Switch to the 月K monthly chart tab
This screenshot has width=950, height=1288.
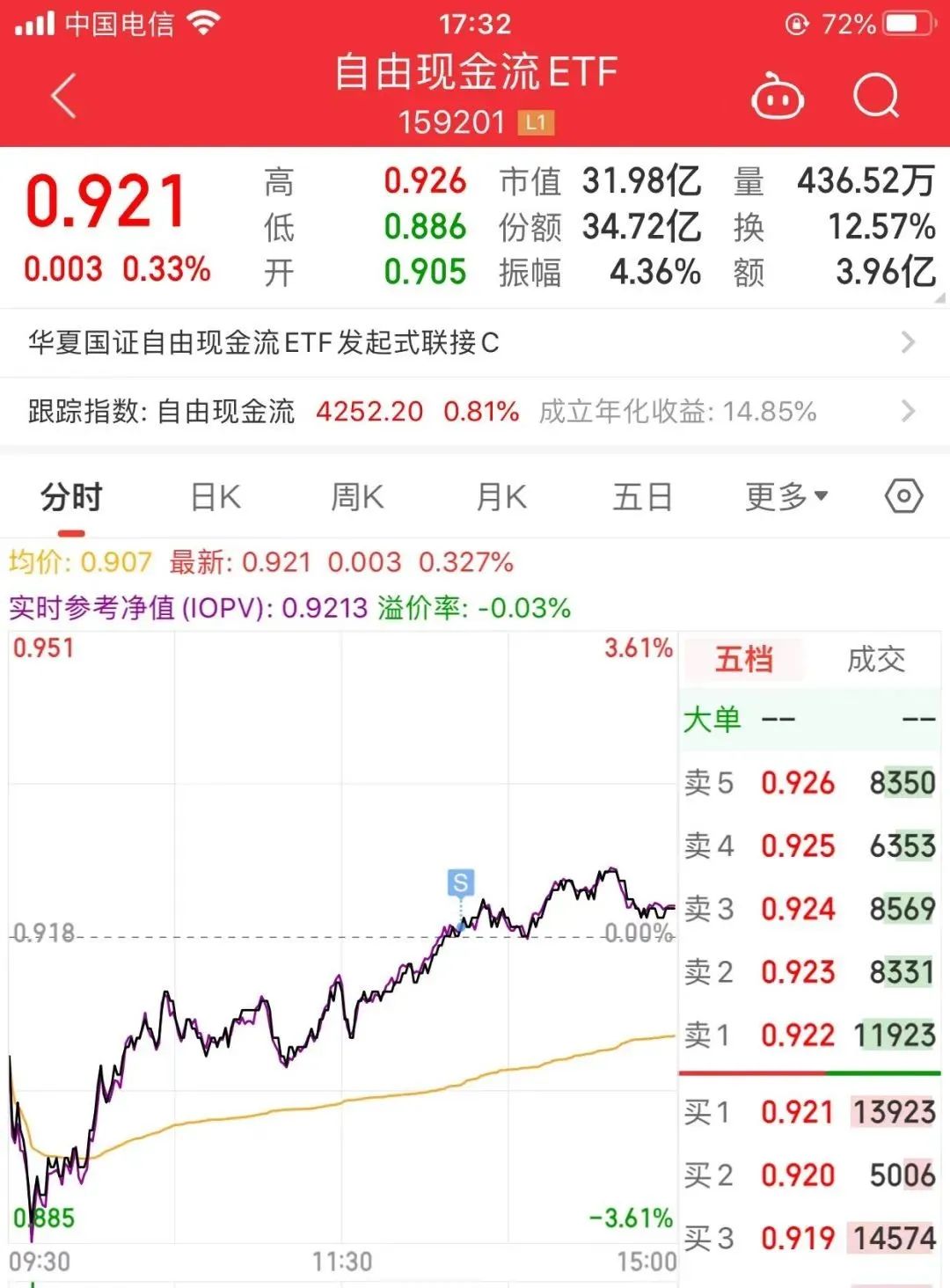pyautogui.click(x=498, y=497)
